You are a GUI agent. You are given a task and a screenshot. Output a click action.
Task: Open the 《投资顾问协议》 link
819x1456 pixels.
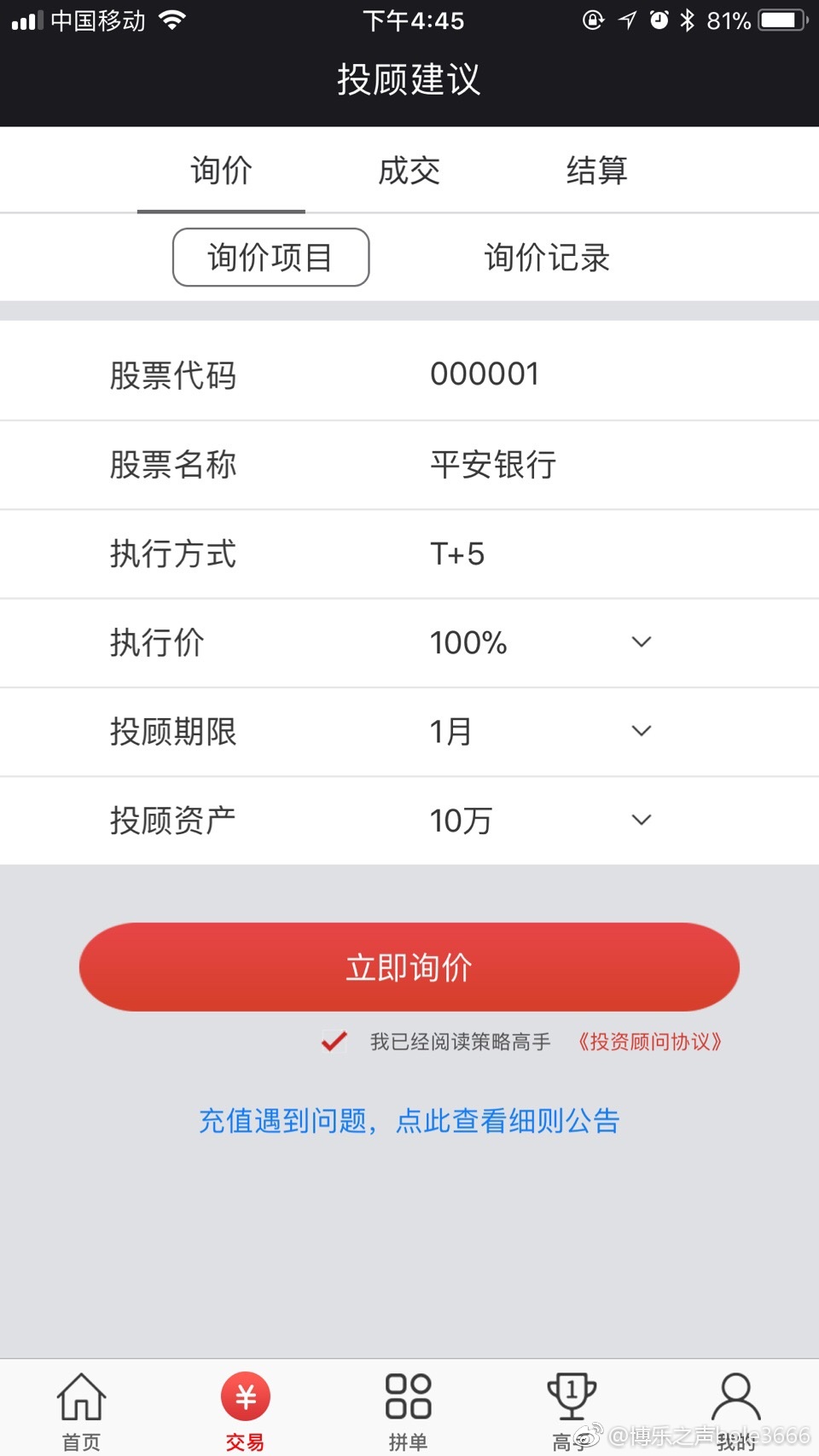(649, 1041)
